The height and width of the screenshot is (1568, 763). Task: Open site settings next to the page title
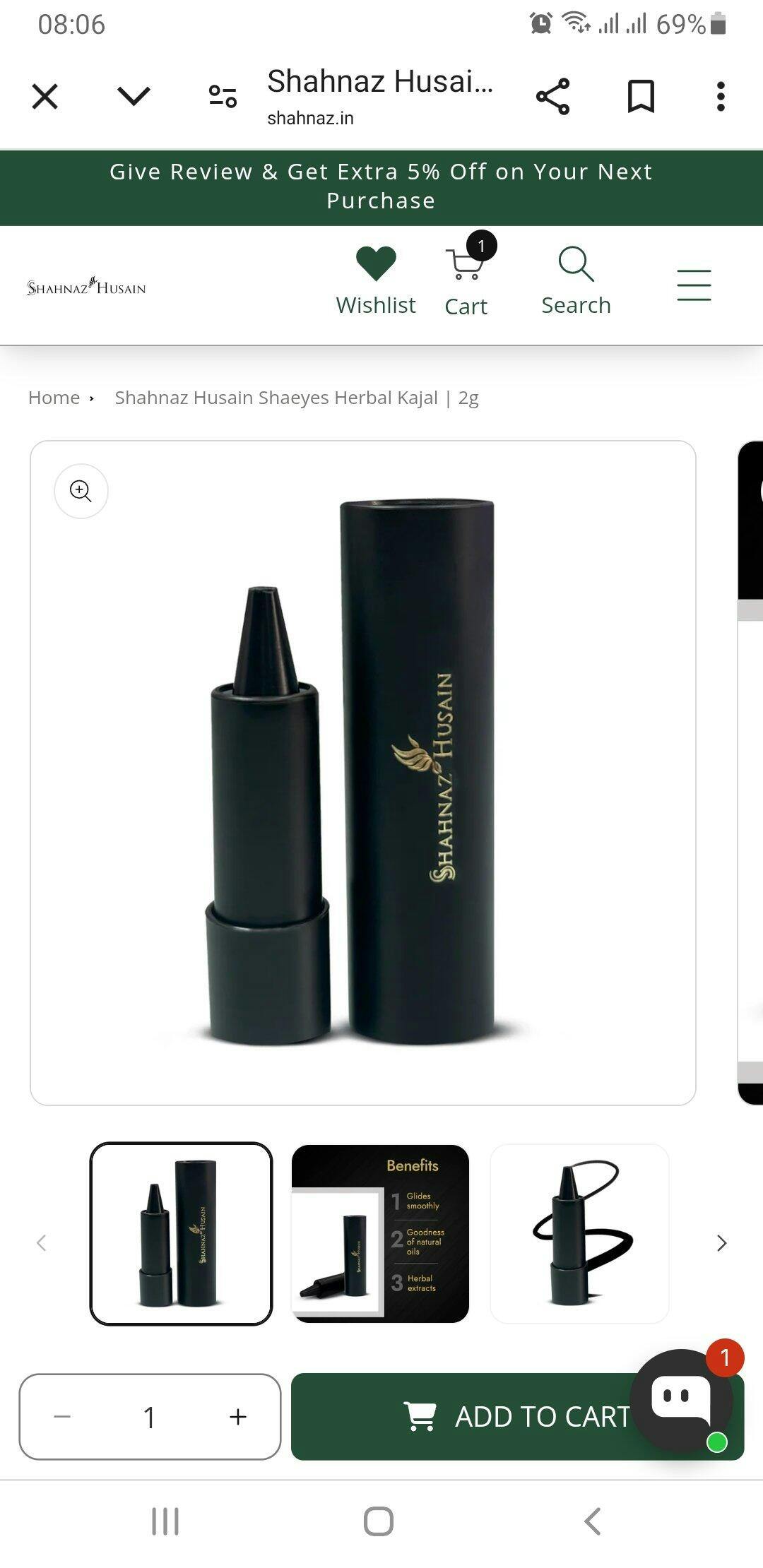coord(223,96)
